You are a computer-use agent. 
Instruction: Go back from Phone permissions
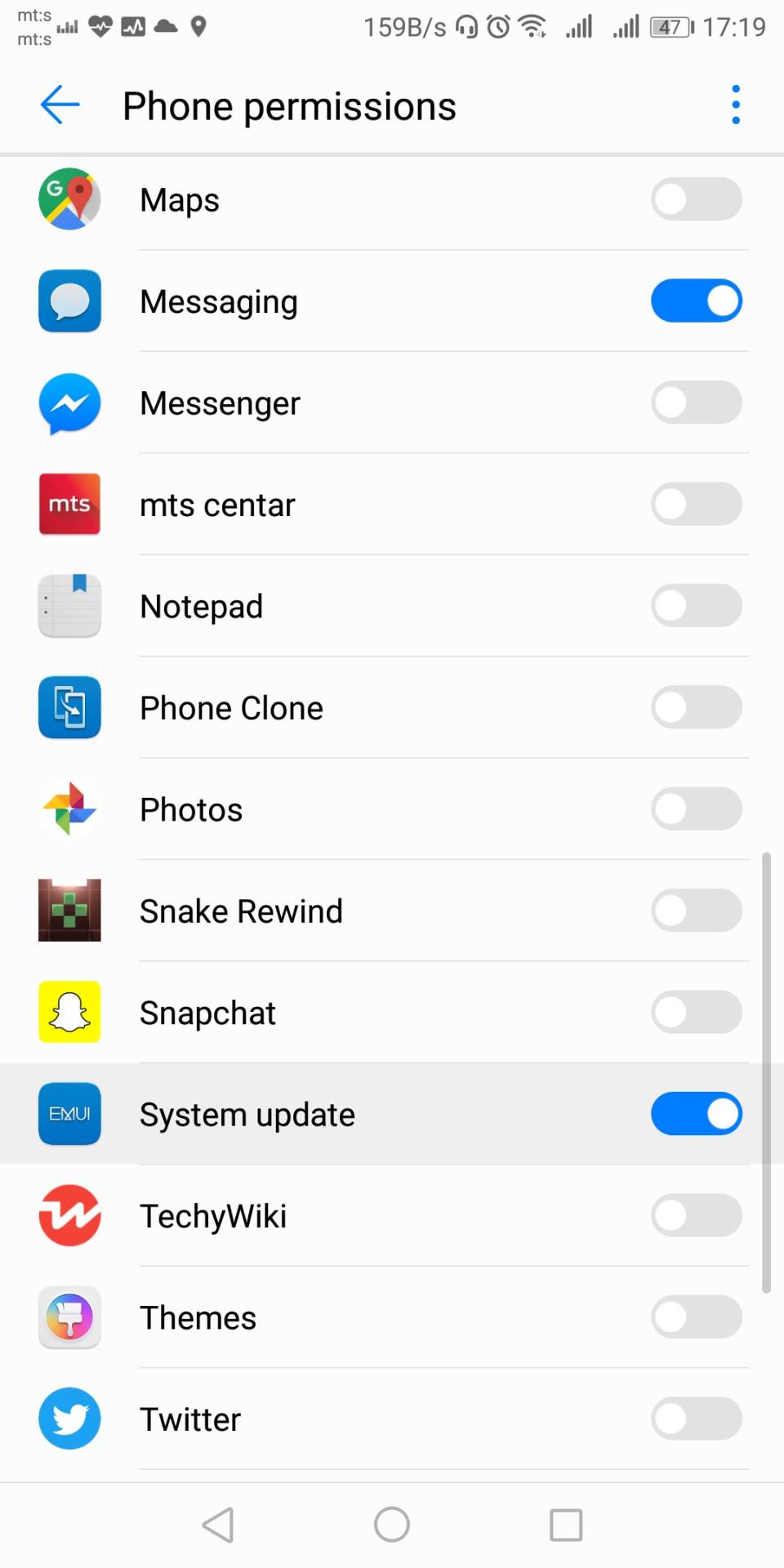[x=60, y=105]
